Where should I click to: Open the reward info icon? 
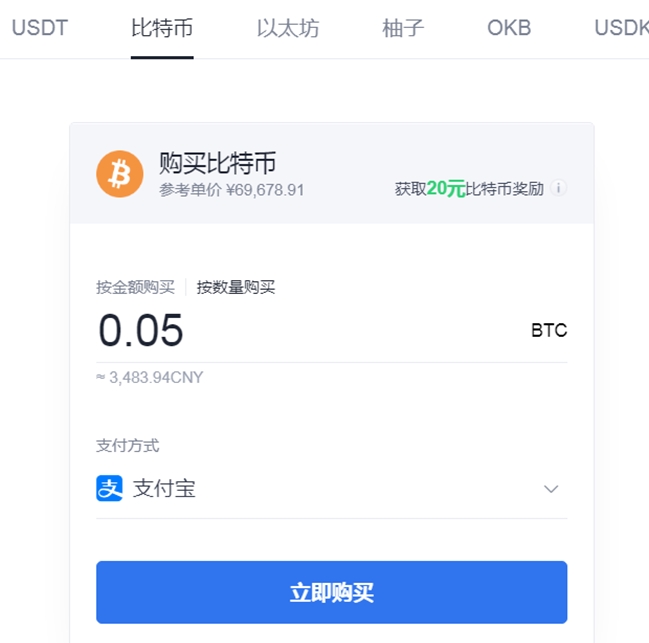[559, 188]
